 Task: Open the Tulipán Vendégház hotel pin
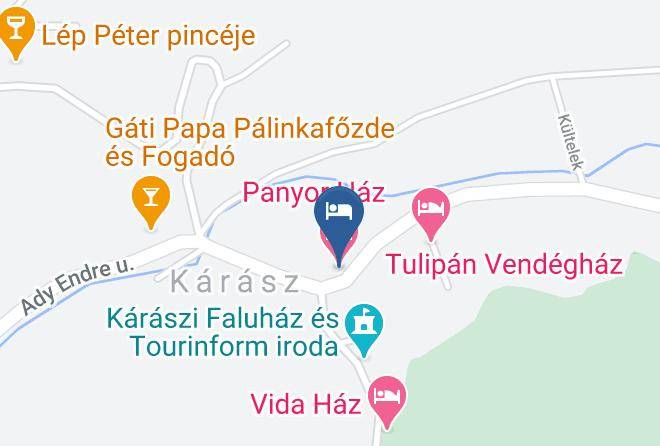[x=431, y=214]
